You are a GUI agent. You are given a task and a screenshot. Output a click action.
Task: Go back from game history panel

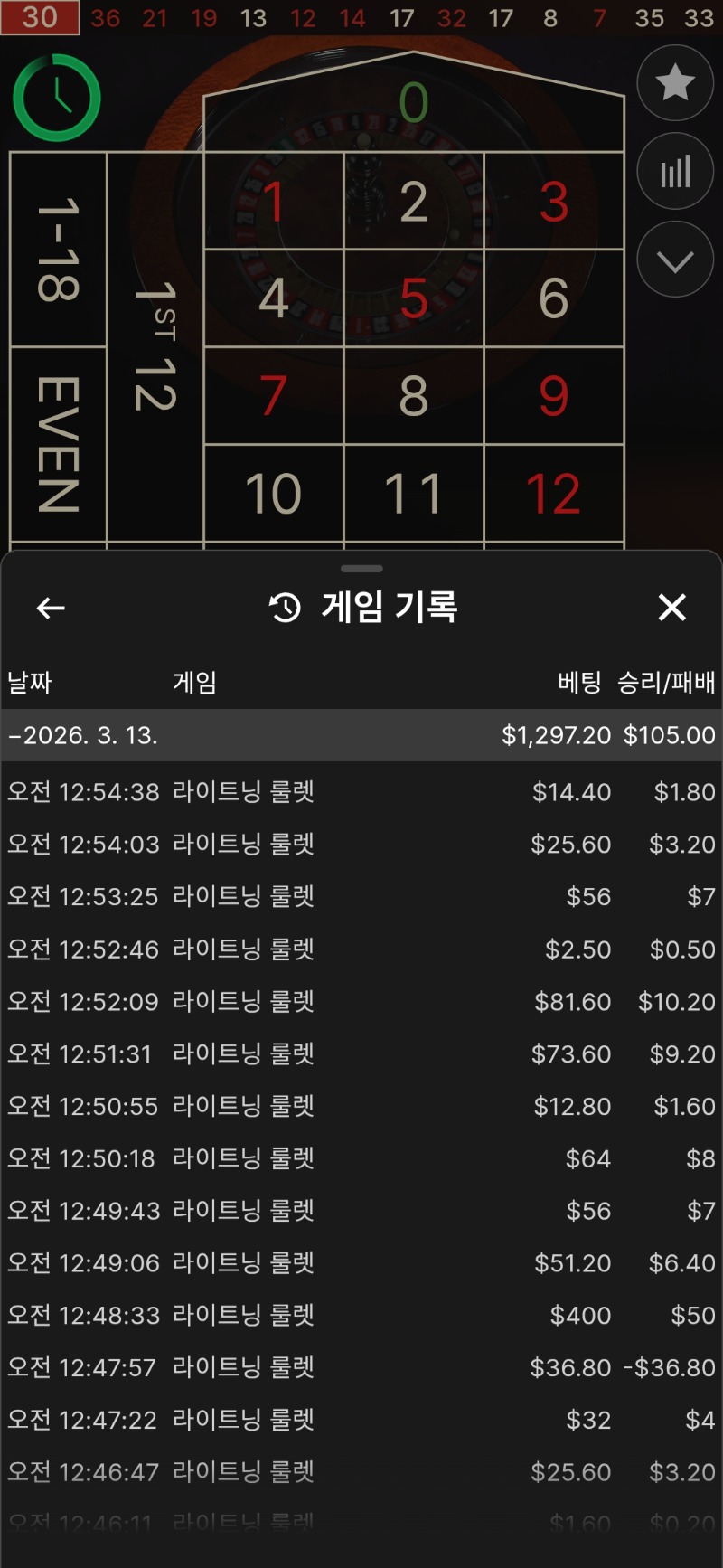pyautogui.click(x=51, y=608)
